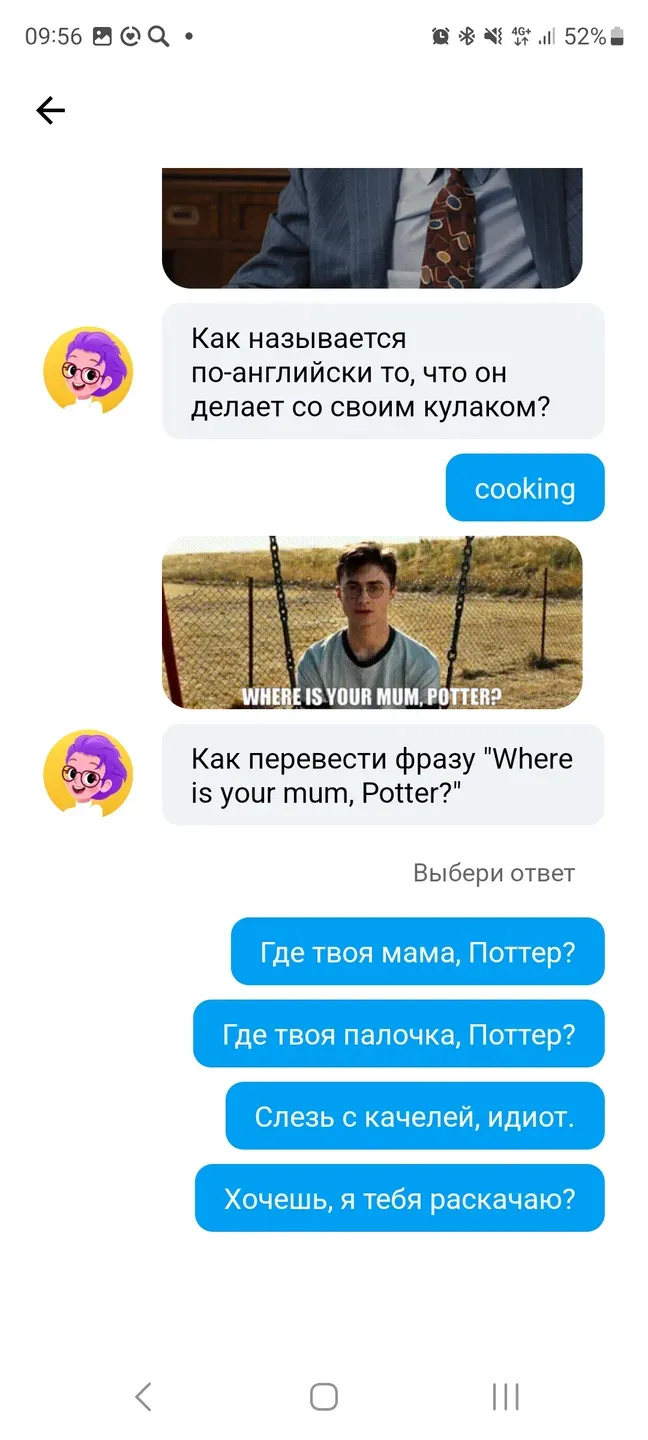
Task: Open recent apps from navigation bar
Action: [x=505, y=1396]
